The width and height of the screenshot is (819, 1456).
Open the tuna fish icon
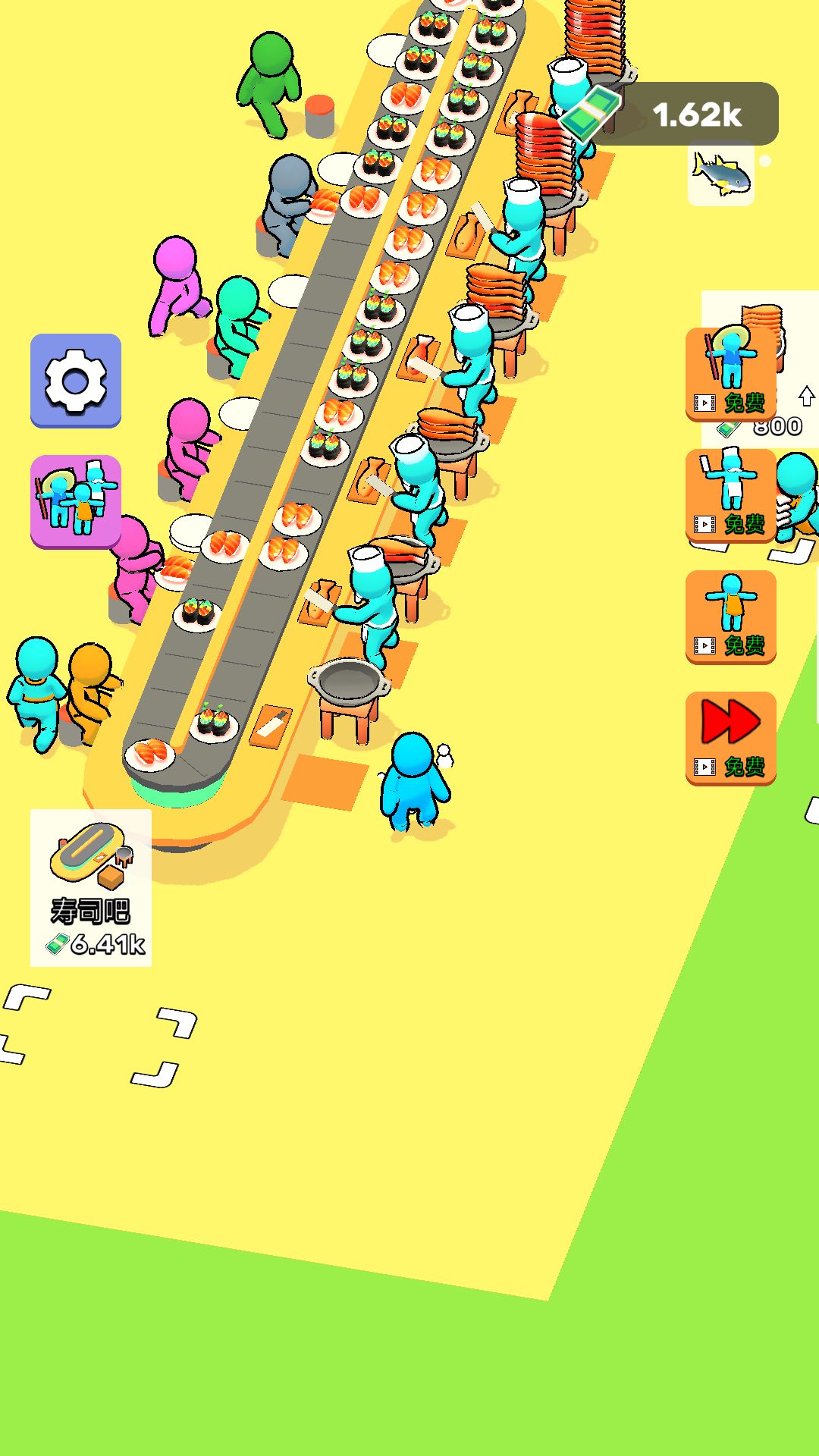point(720,174)
